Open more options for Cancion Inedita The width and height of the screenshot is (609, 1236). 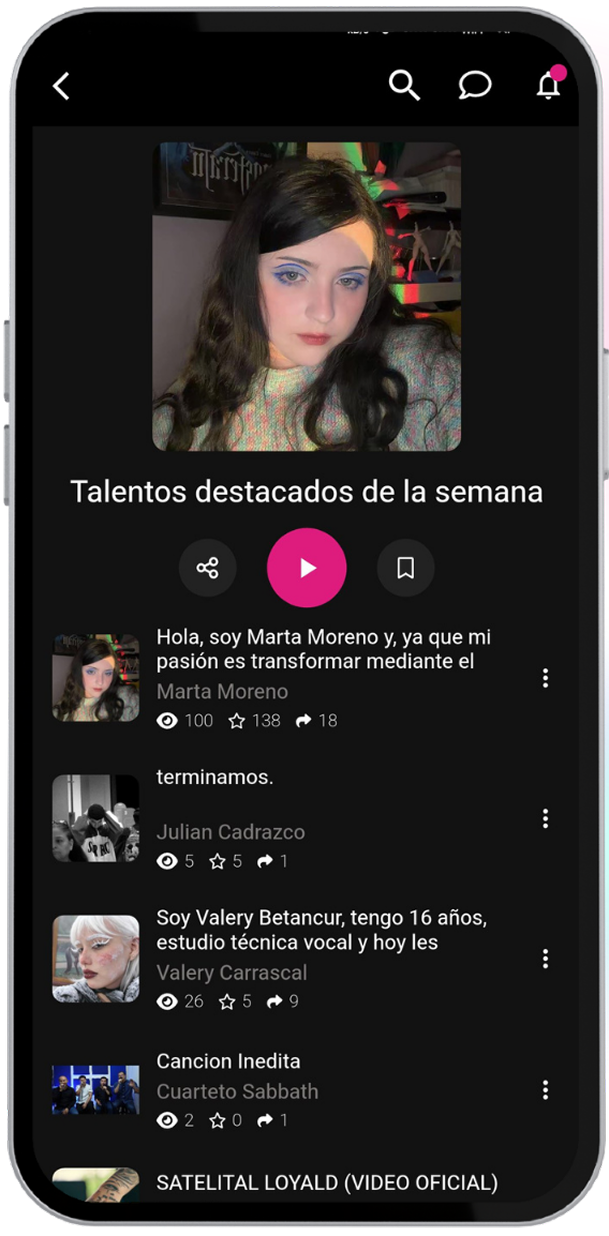coord(545,1089)
